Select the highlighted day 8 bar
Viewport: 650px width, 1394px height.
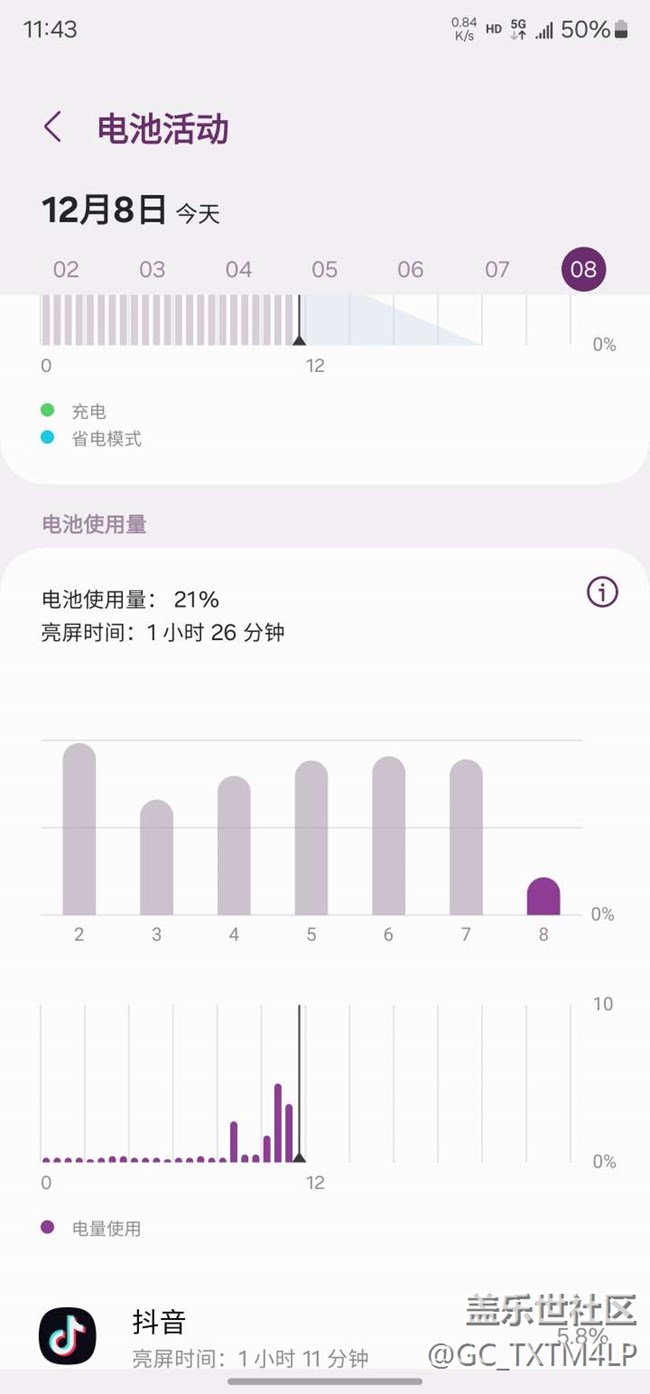pos(543,897)
